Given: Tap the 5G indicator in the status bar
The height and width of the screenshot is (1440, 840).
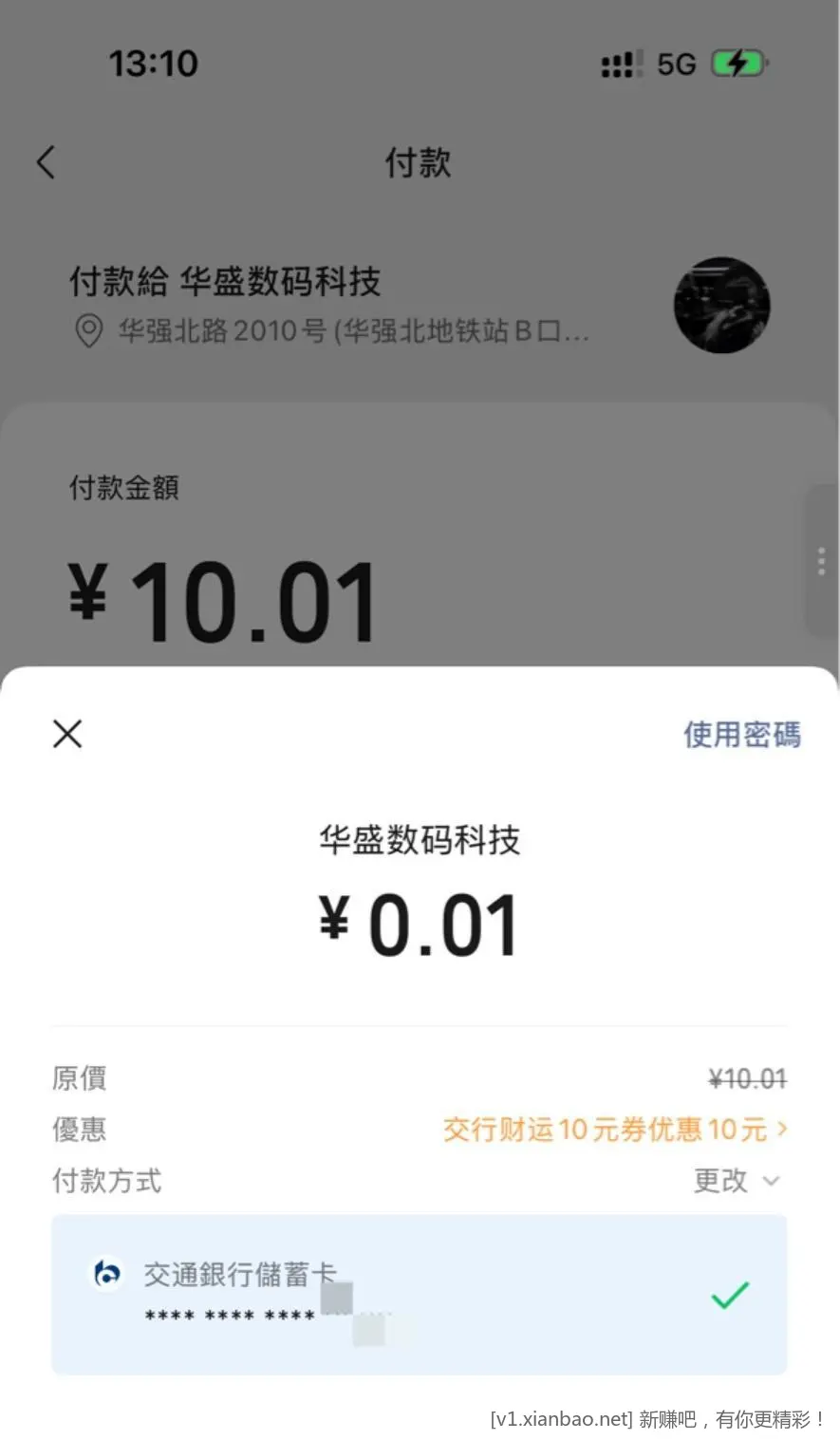Looking at the screenshot, I should pyautogui.click(x=680, y=63).
